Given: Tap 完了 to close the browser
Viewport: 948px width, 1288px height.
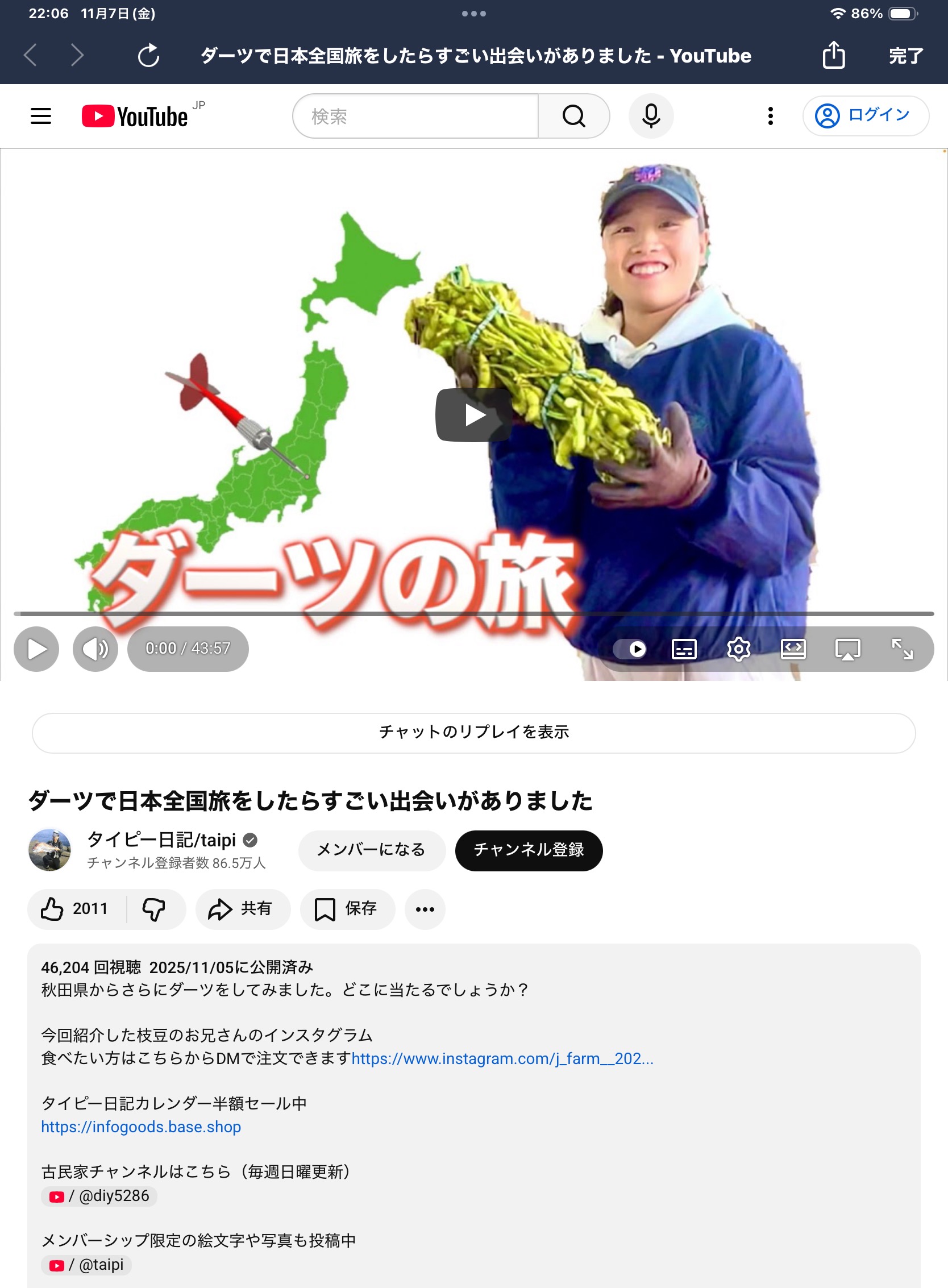Looking at the screenshot, I should click(905, 56).
